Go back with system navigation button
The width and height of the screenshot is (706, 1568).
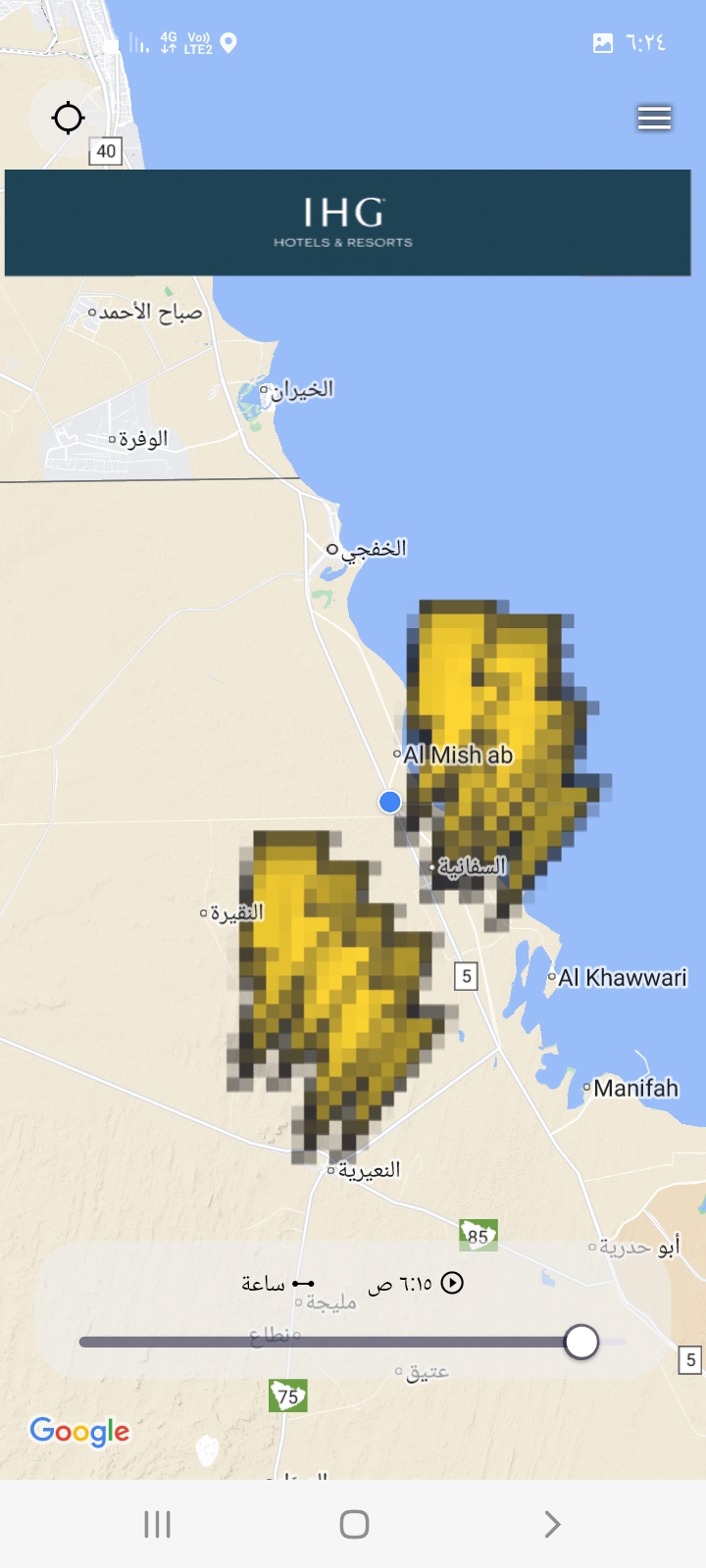click(x=551, y=1524)
